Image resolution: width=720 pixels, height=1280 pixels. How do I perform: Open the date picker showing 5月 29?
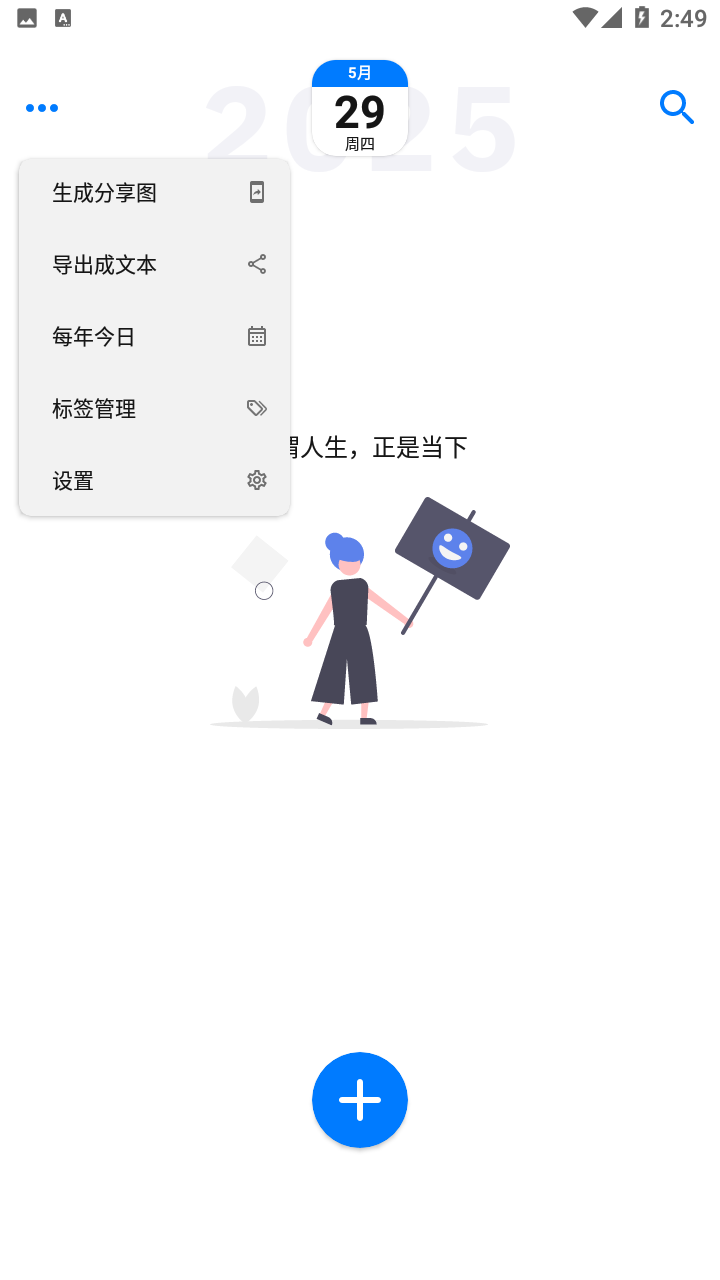pyautogui.click(x=360, y=108)
